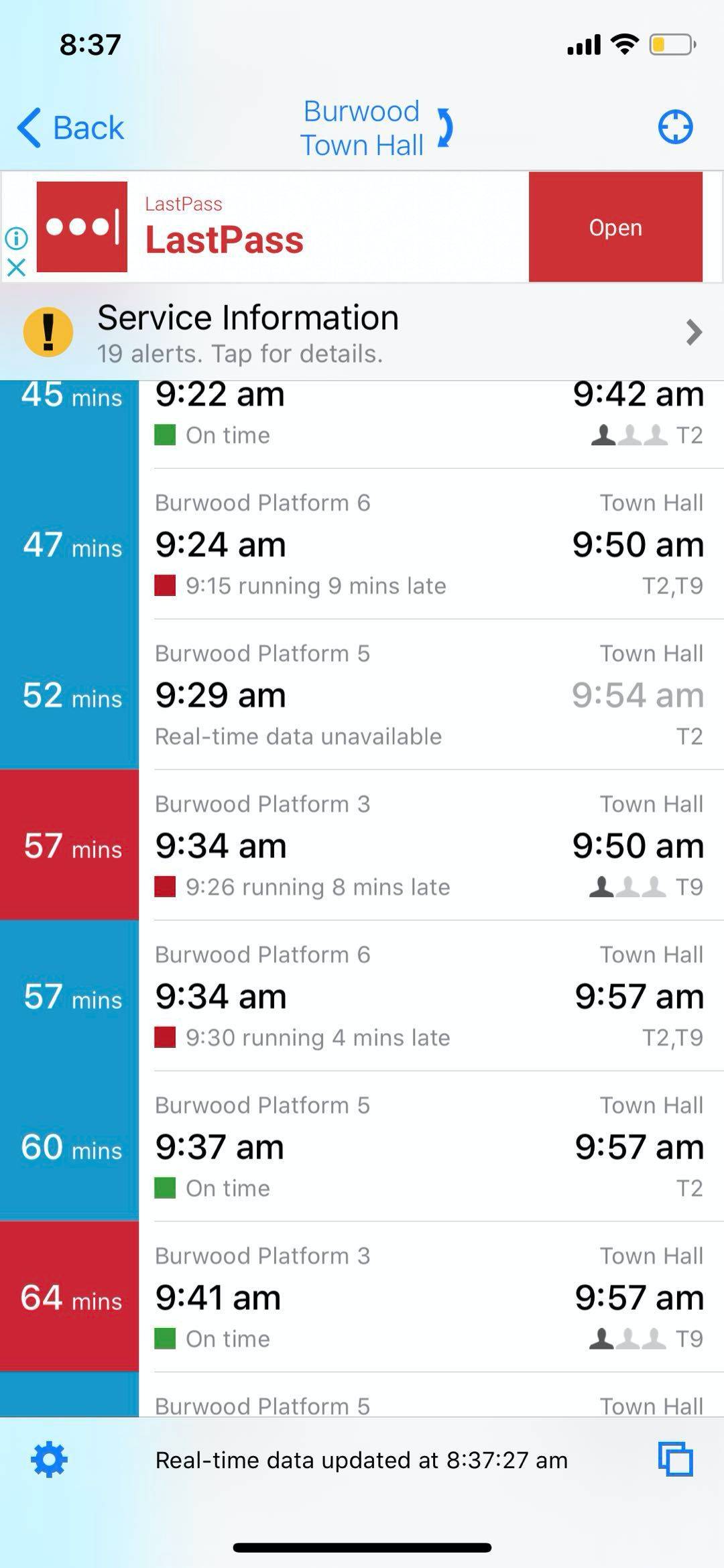Open the 9:29 am Platform 5 trip
The image size is (724, 1568).
click(362, 695)
